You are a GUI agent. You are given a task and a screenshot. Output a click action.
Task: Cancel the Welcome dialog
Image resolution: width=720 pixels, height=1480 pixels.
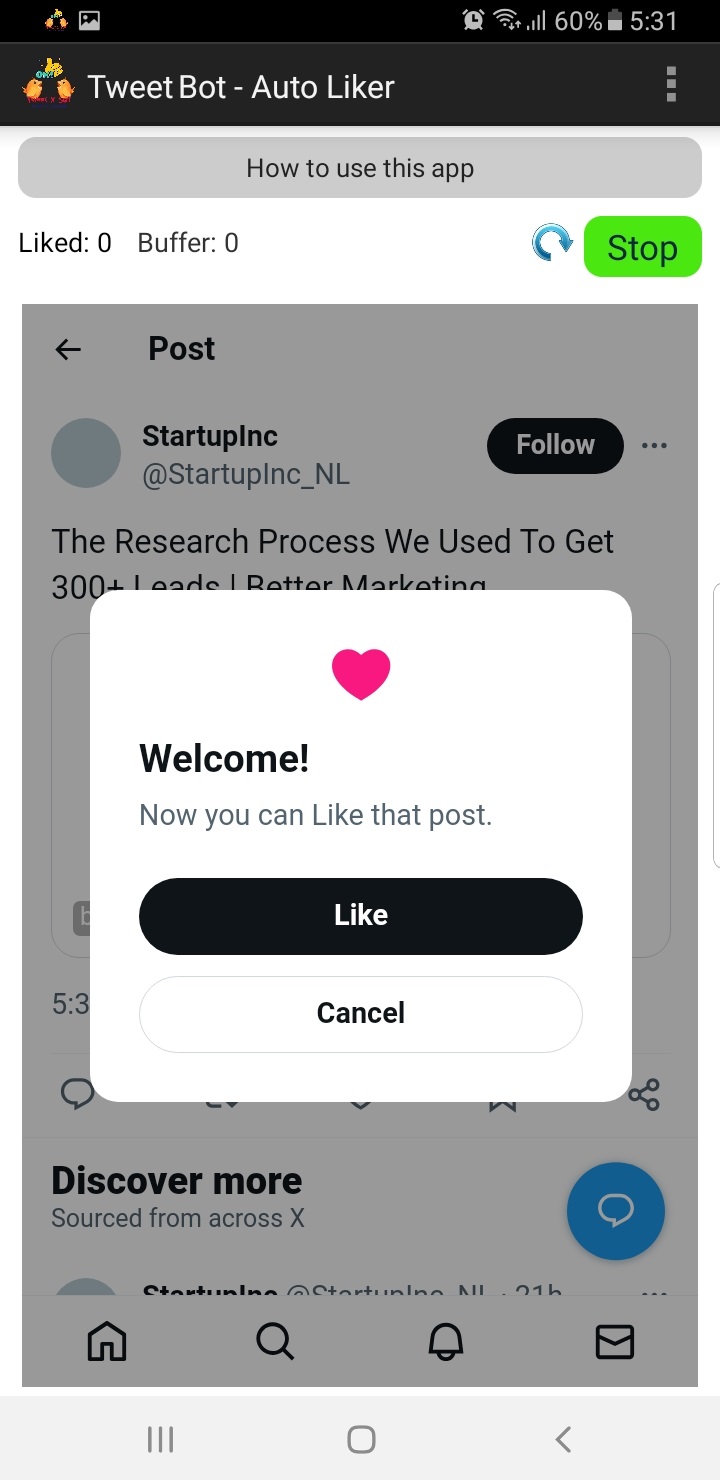point(360,1013)
